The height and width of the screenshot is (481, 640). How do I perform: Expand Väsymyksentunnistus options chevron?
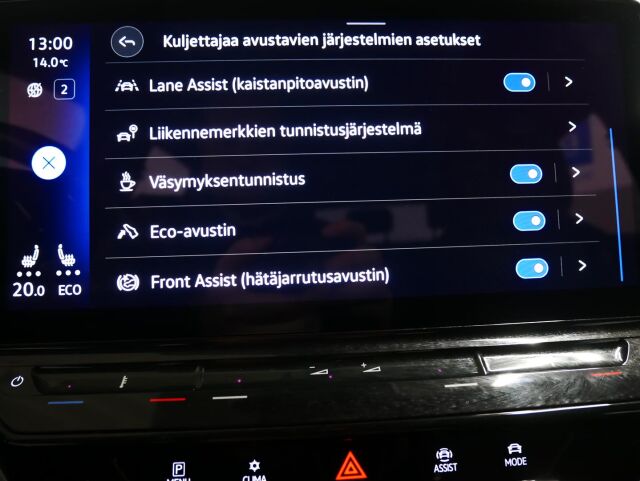tap(576, 172)
